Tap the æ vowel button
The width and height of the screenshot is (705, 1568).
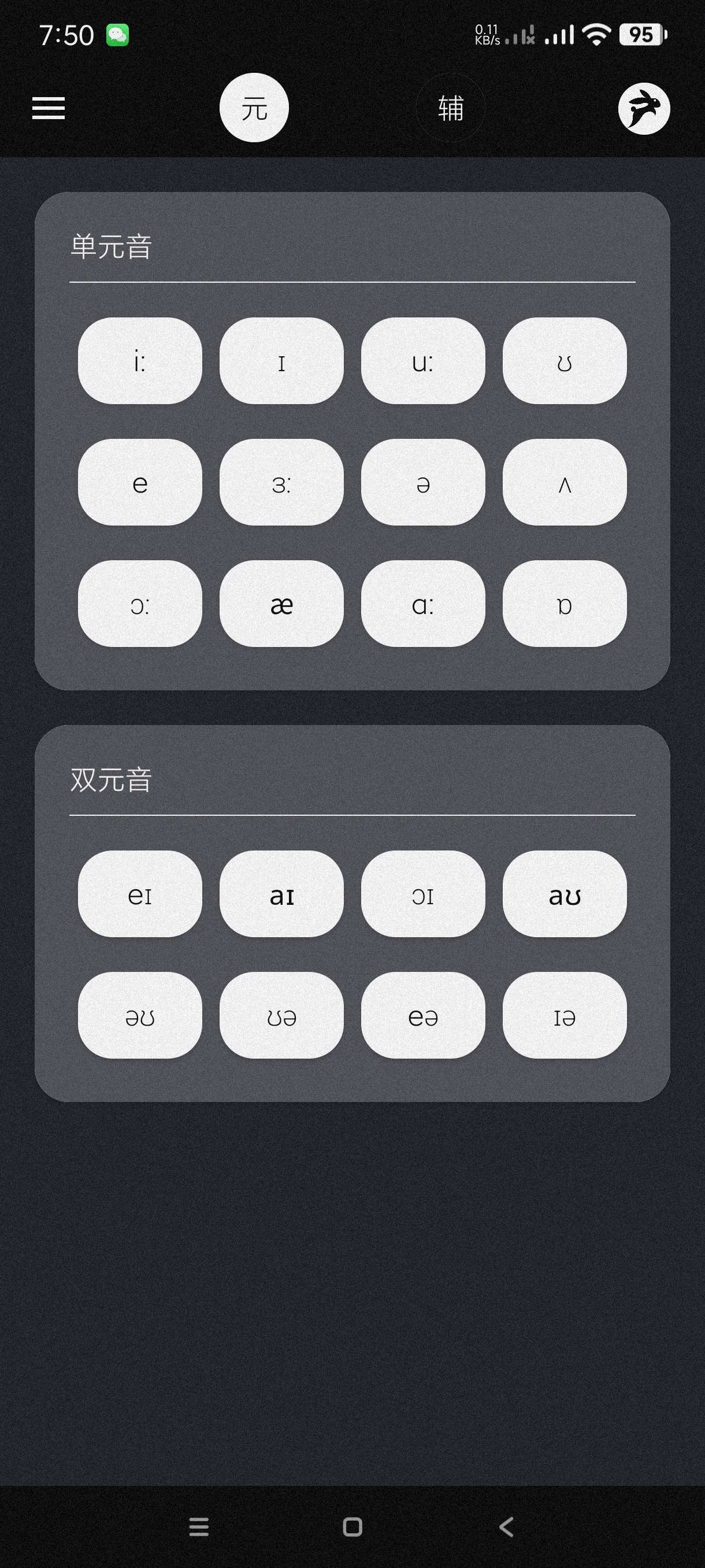pyautogui.click(x=281, y=604)
